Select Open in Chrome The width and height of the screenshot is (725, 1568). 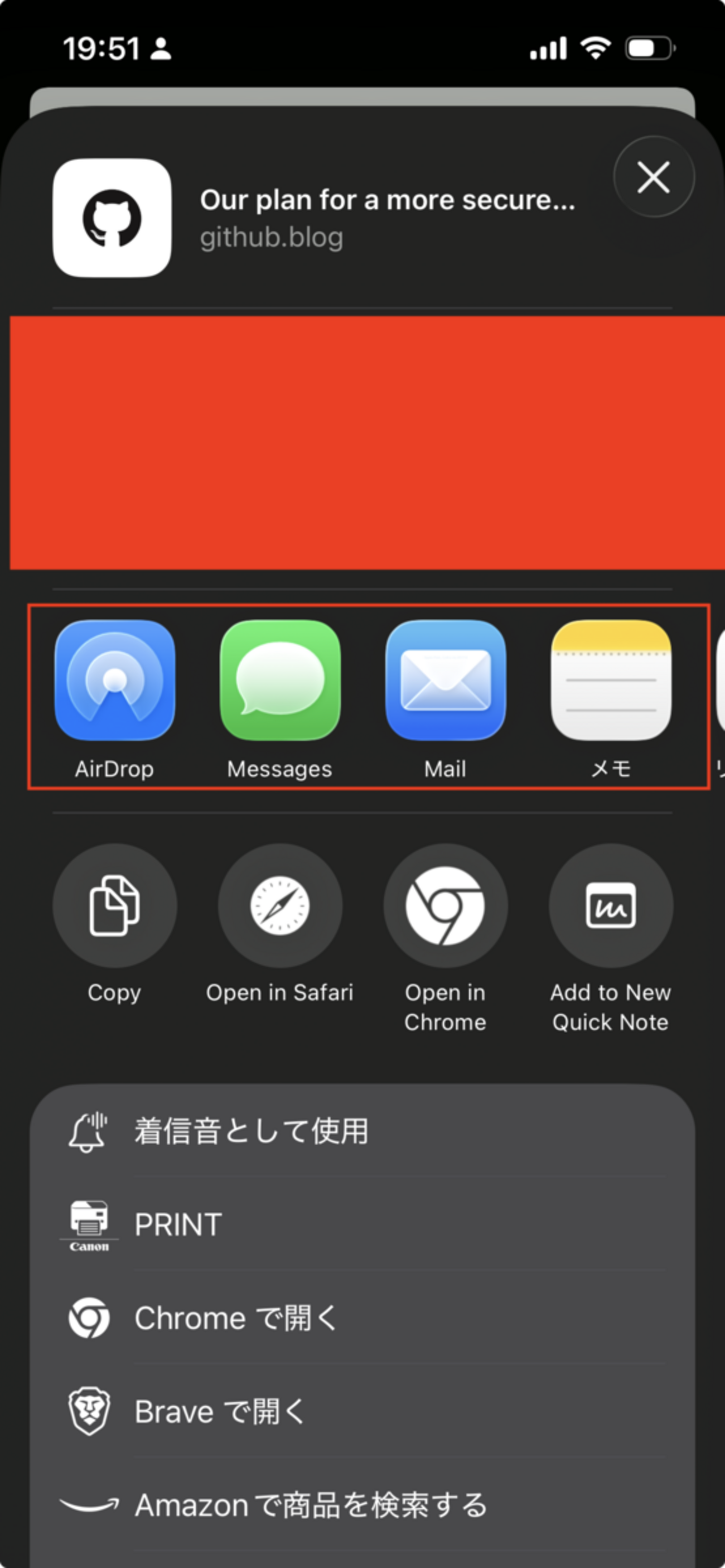point(445,906)
